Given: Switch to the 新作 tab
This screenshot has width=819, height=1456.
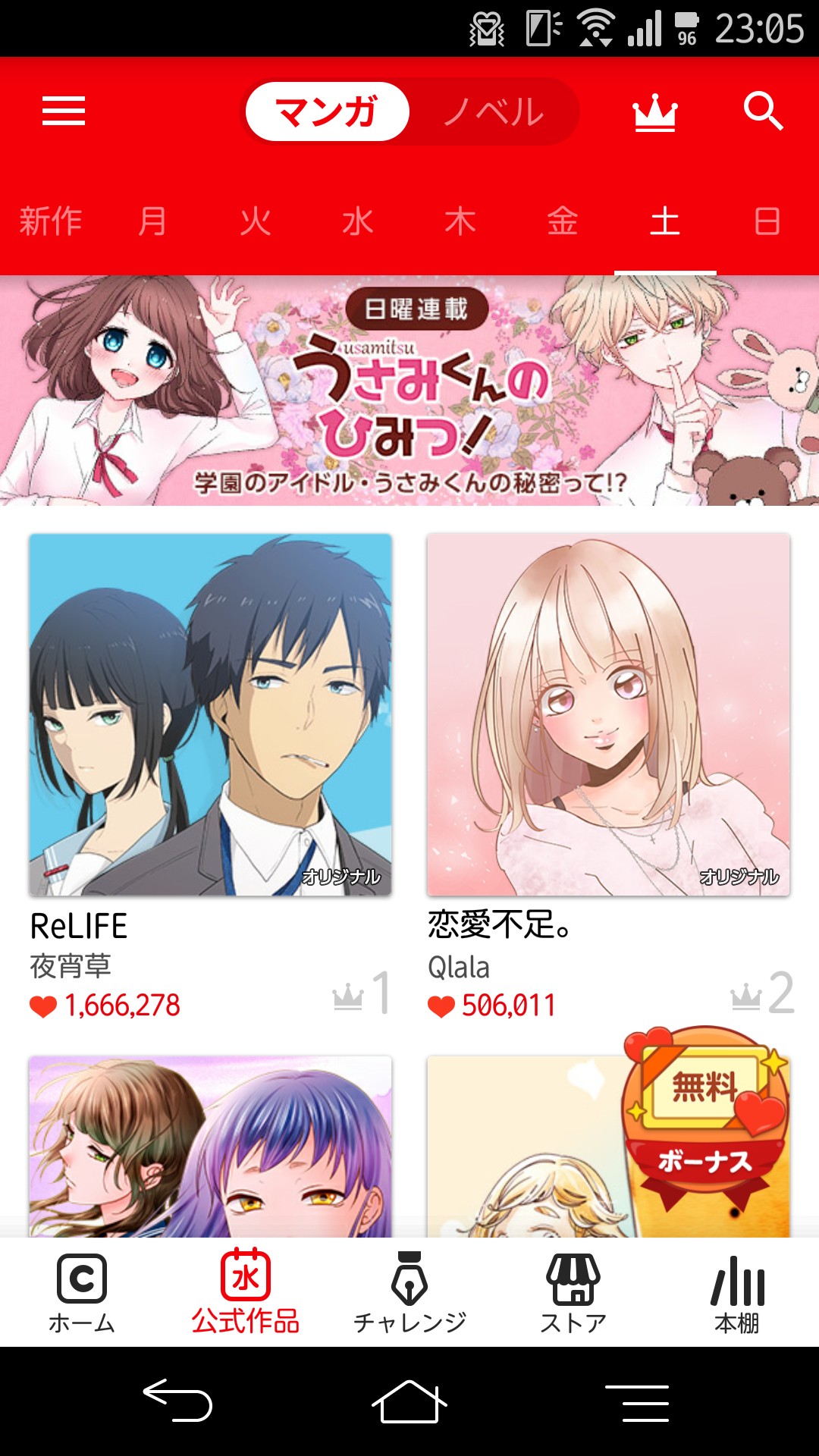Looking at the screenshot, I should (50, 221).
